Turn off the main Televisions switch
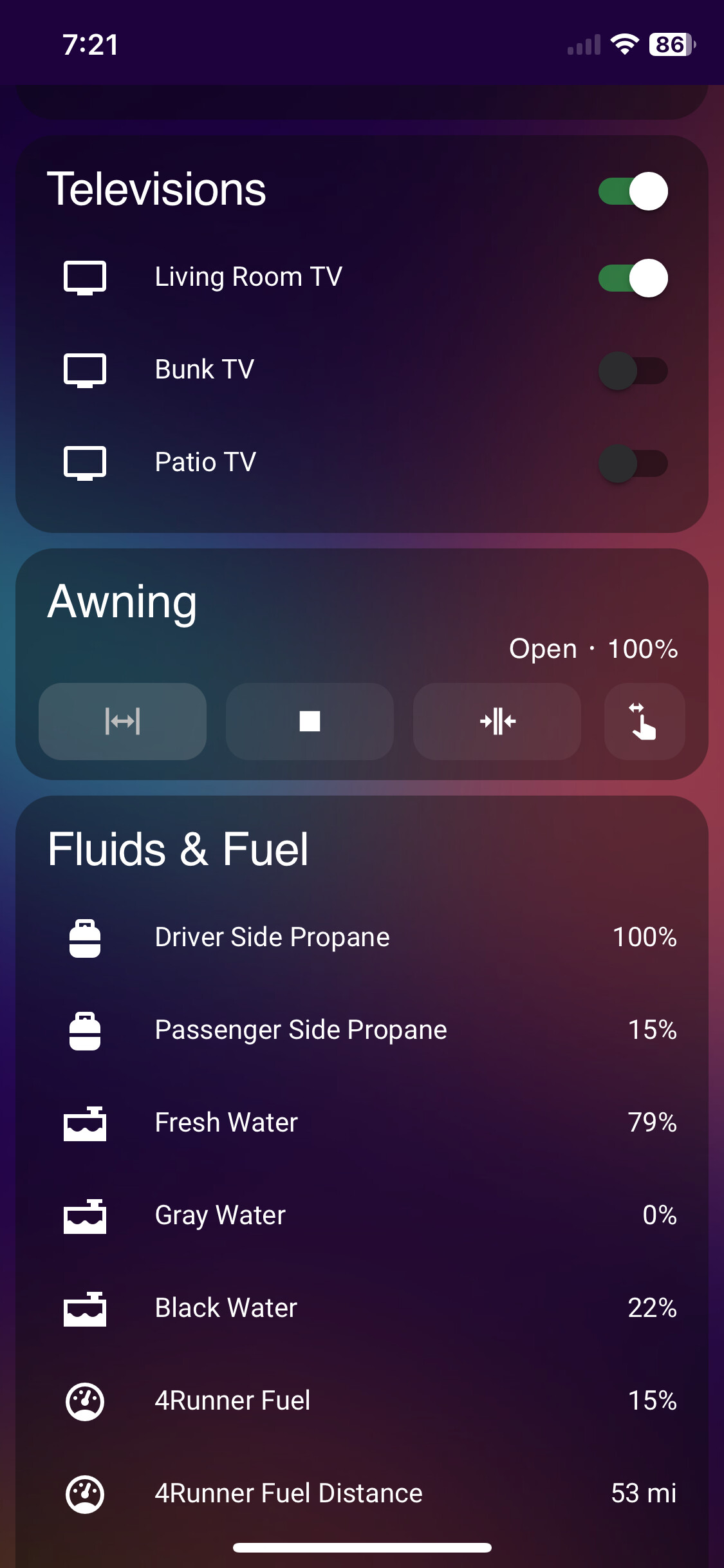The width and height of the screenshot is (724, 1568). click(633, 191)
